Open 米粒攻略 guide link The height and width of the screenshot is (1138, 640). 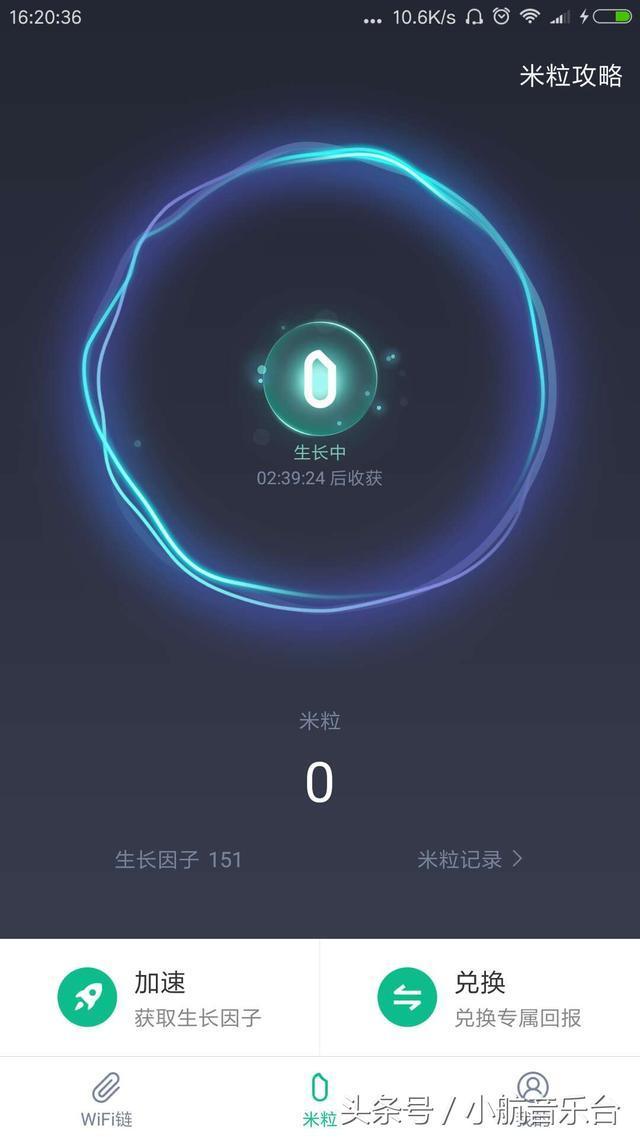570,76
